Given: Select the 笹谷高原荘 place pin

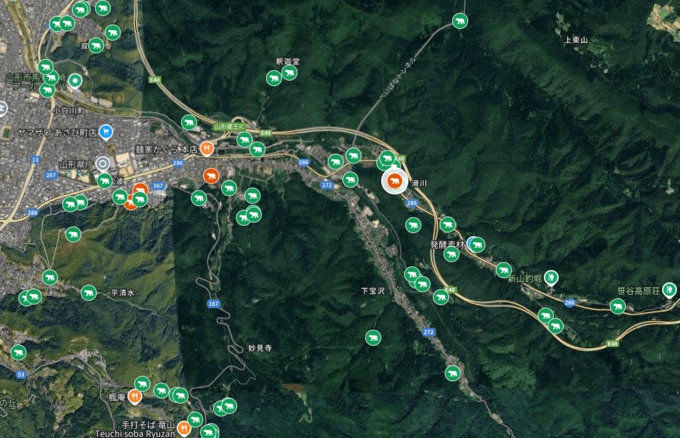Looking at the screenshot, I should click(619, 307).
